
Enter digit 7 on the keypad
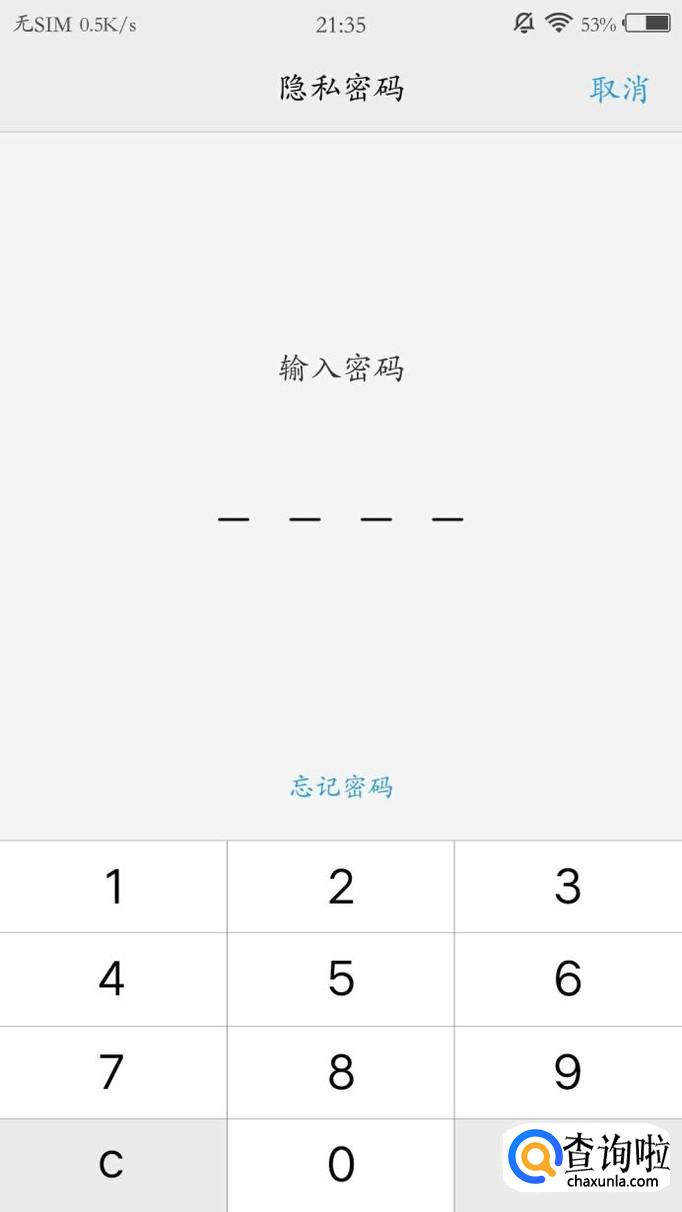(x=113, y=1073)
